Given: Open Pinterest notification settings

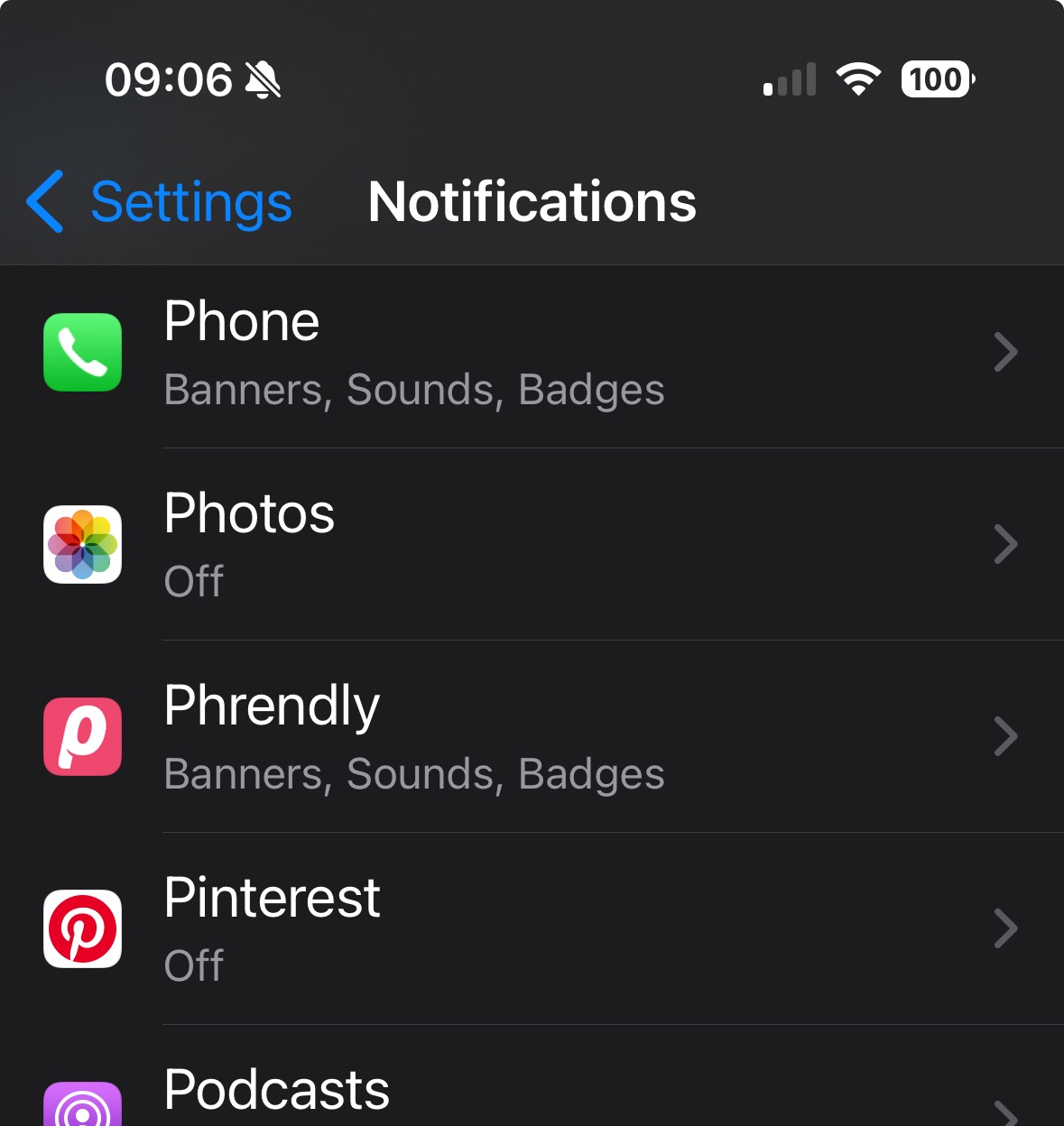Looking at the screenshot, I should click(532, 928).
